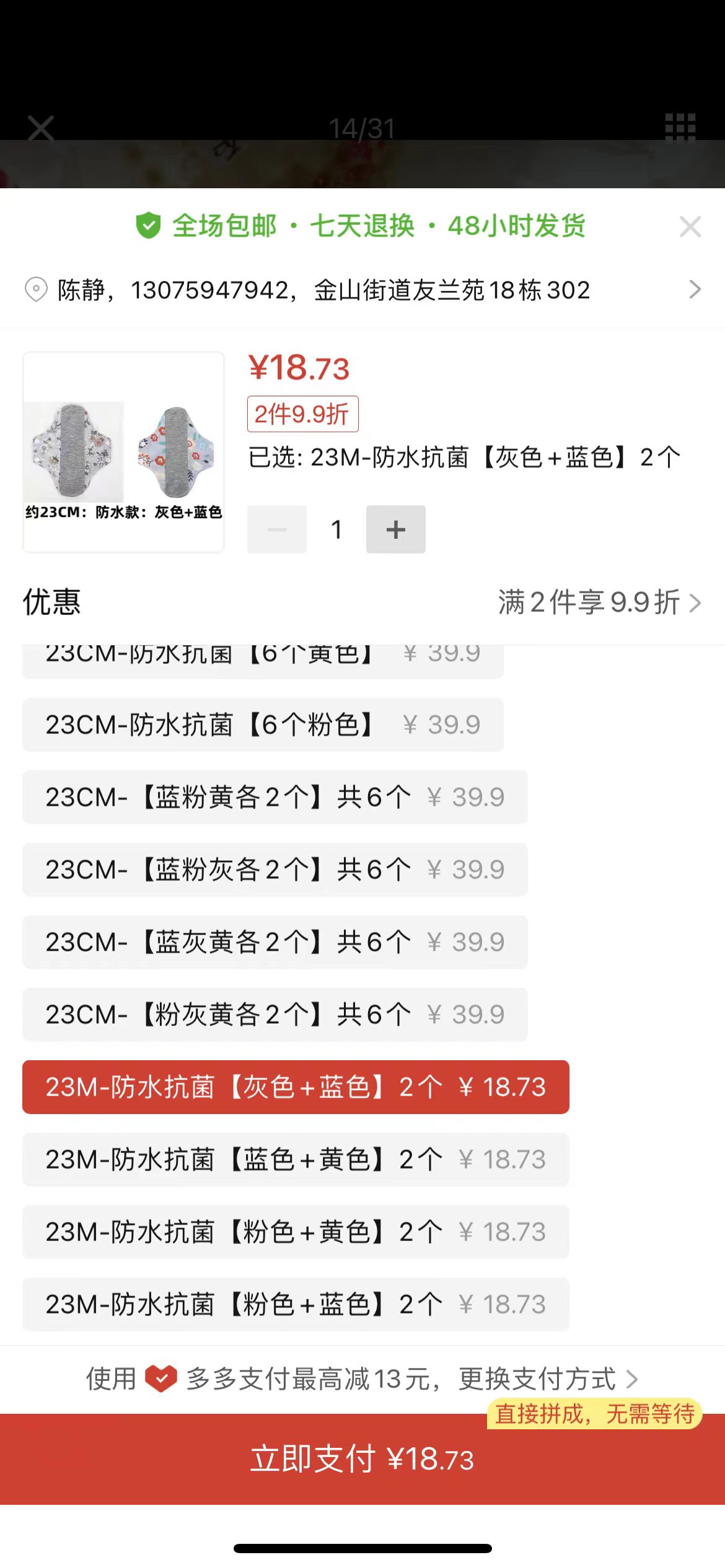Select 23CM-防水抗菌【6个粉色】 option

(x=263, y=725)
